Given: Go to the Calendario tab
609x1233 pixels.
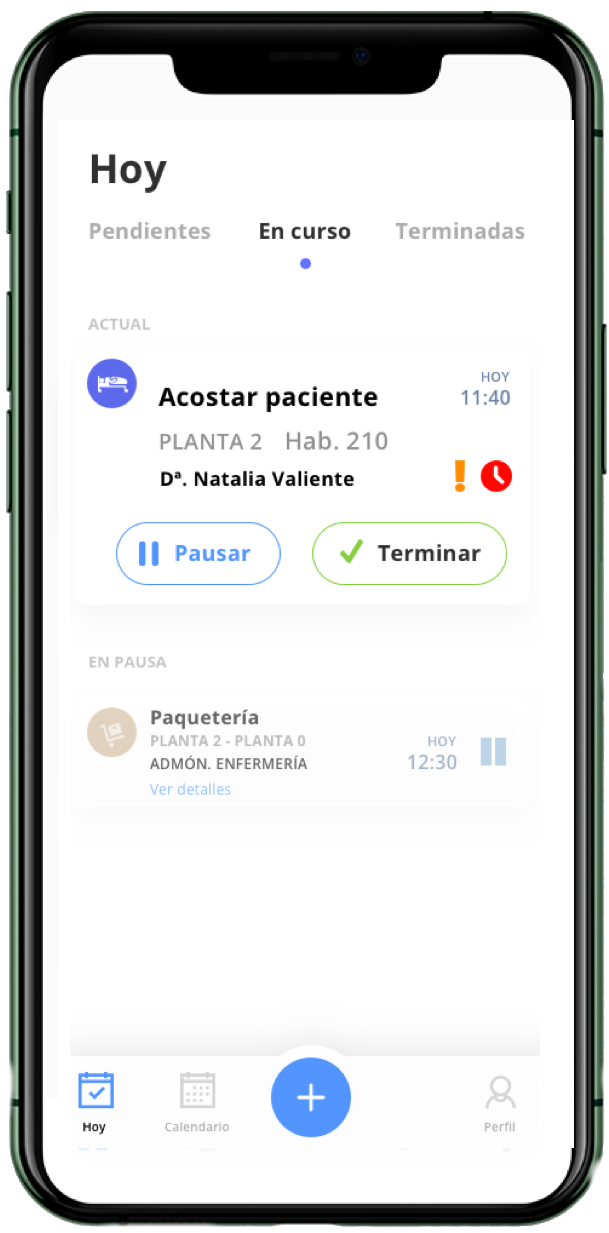Looking at the screenshot, I should pos(197,1102).
